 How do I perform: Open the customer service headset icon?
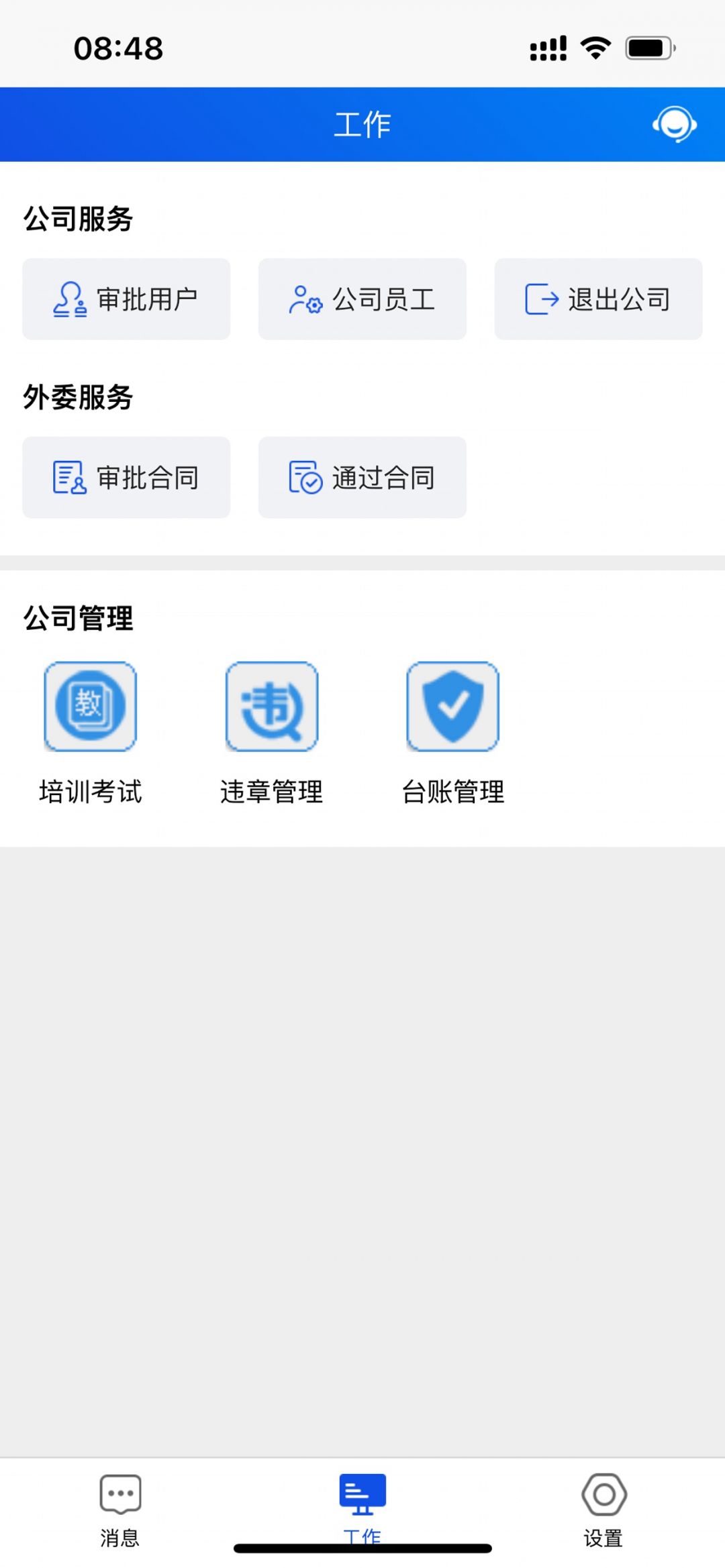(x=674, y=124)
